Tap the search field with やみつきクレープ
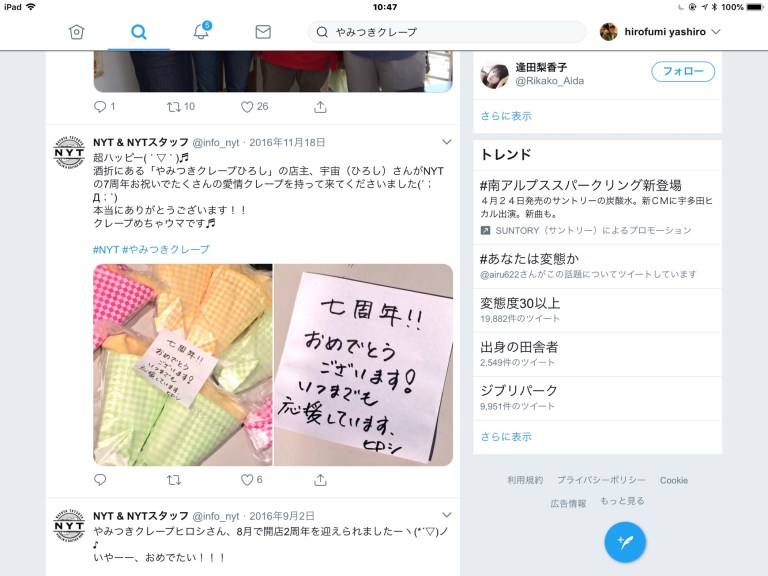 445,32
